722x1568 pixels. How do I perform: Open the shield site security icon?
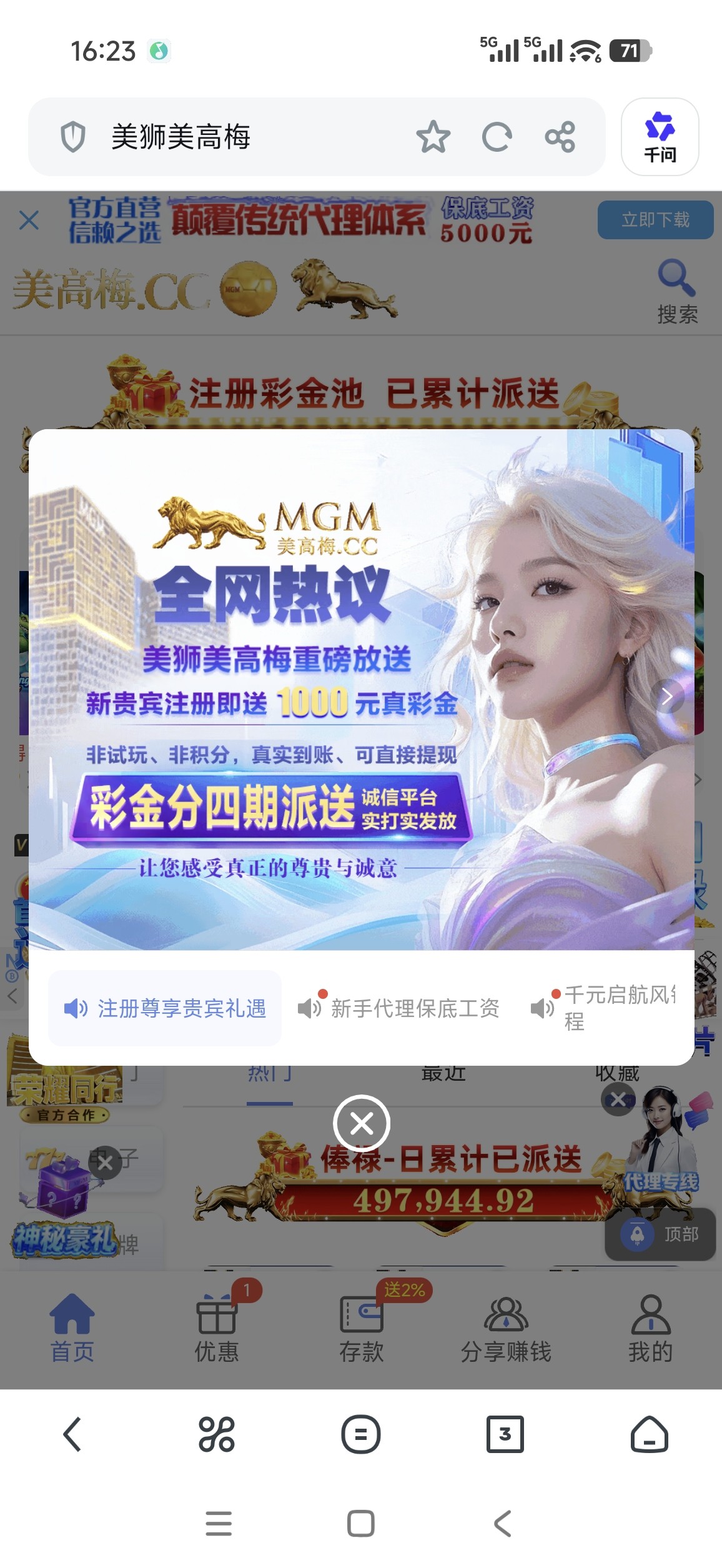click(73, 137)
